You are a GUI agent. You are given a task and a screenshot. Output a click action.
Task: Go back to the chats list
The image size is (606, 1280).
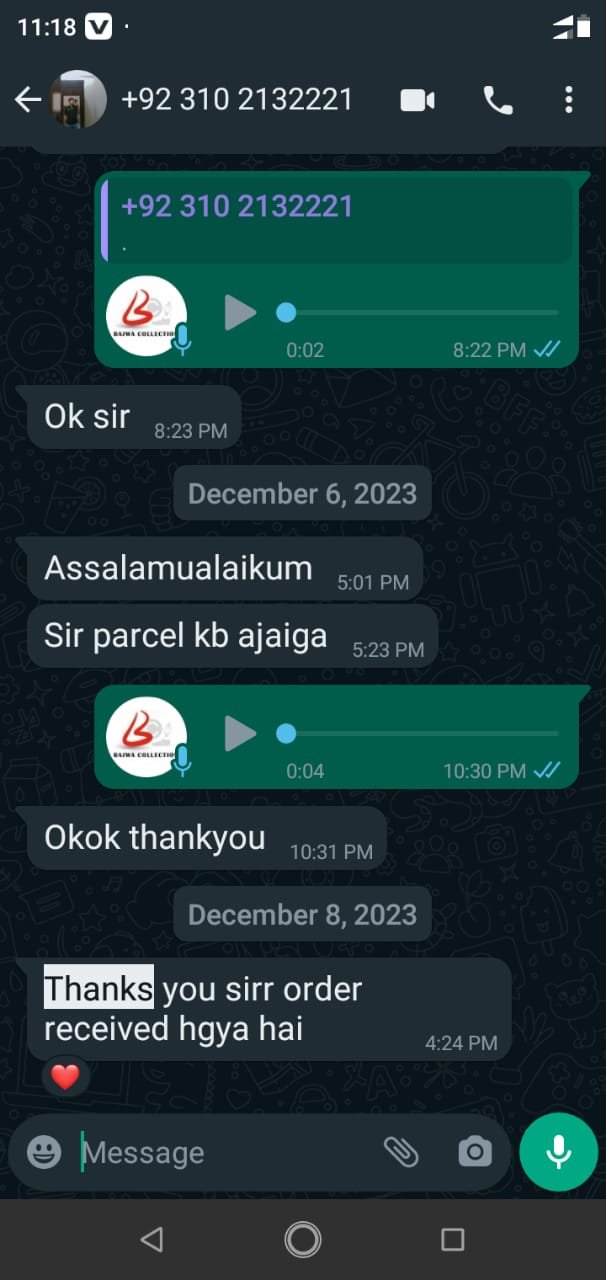(x=28, y=99)
